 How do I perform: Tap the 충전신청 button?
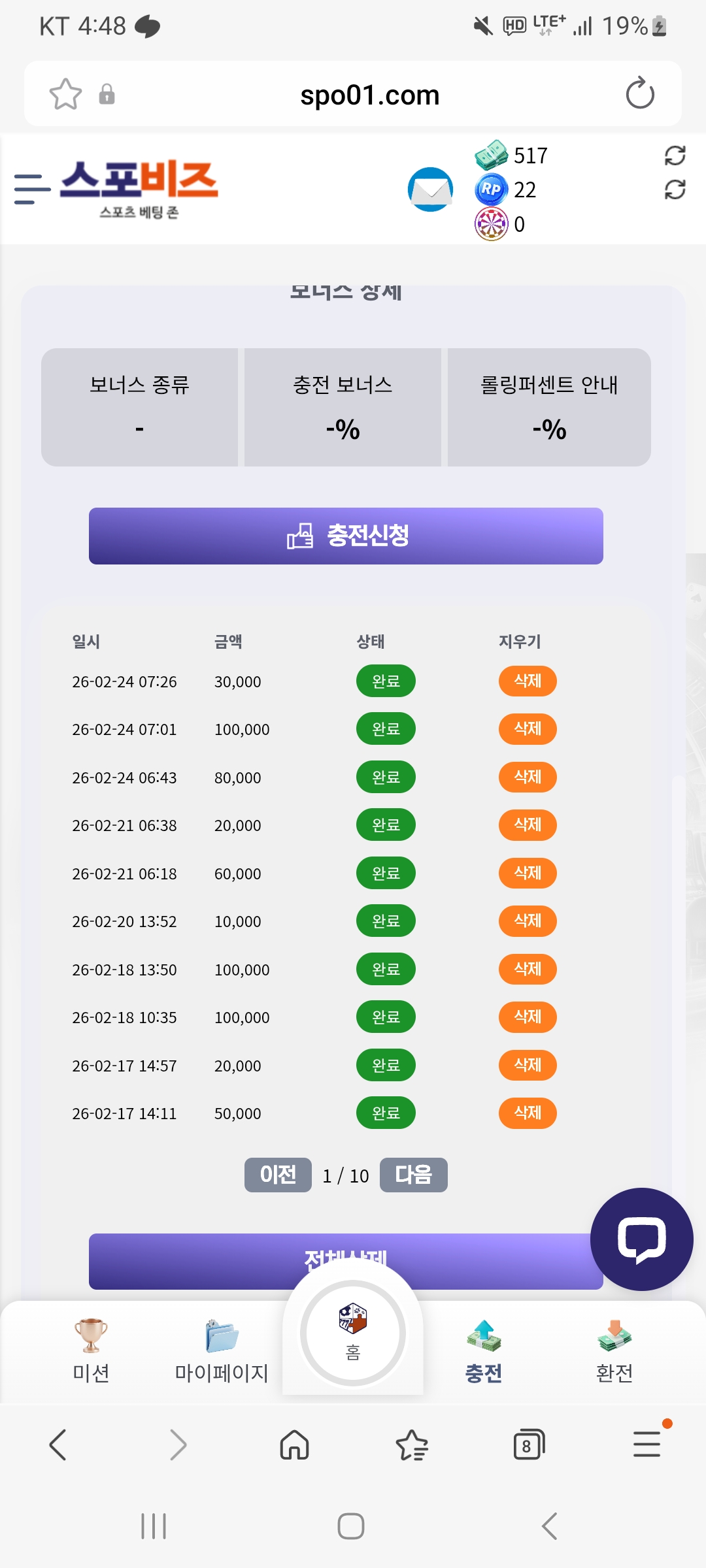point(346,536)
